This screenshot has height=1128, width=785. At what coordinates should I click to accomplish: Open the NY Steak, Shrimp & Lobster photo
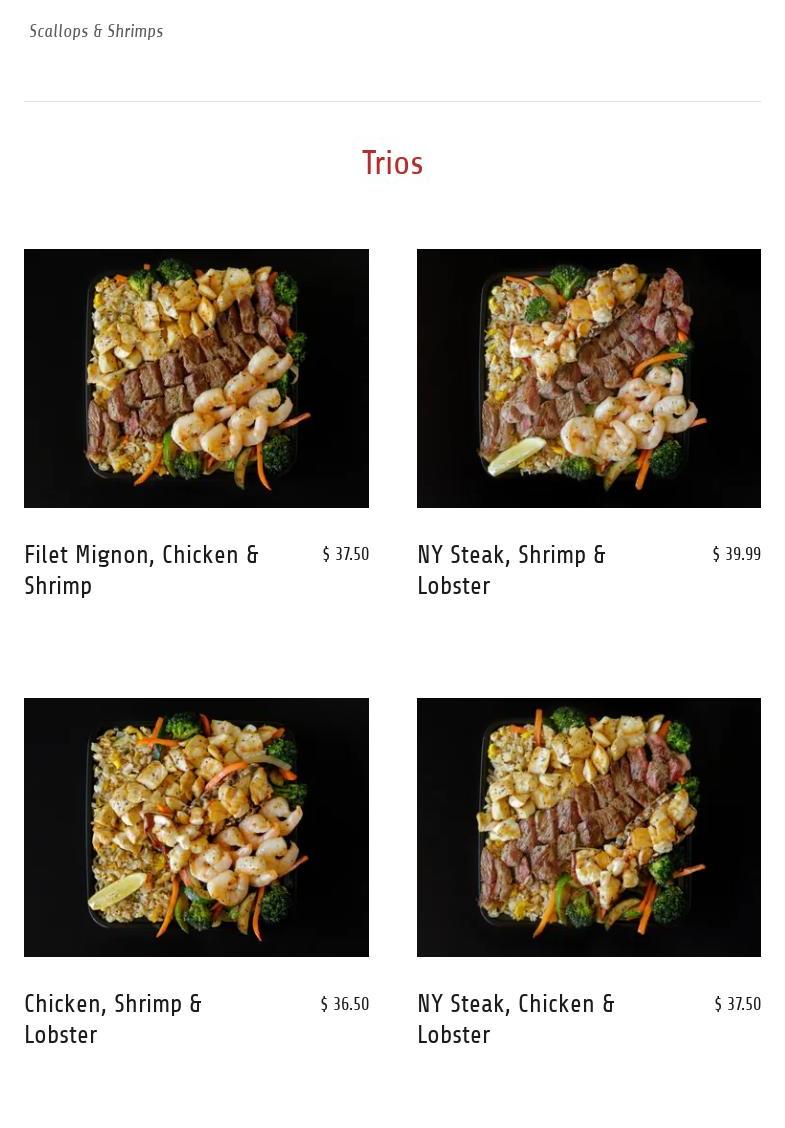click(x=588, y=378)
